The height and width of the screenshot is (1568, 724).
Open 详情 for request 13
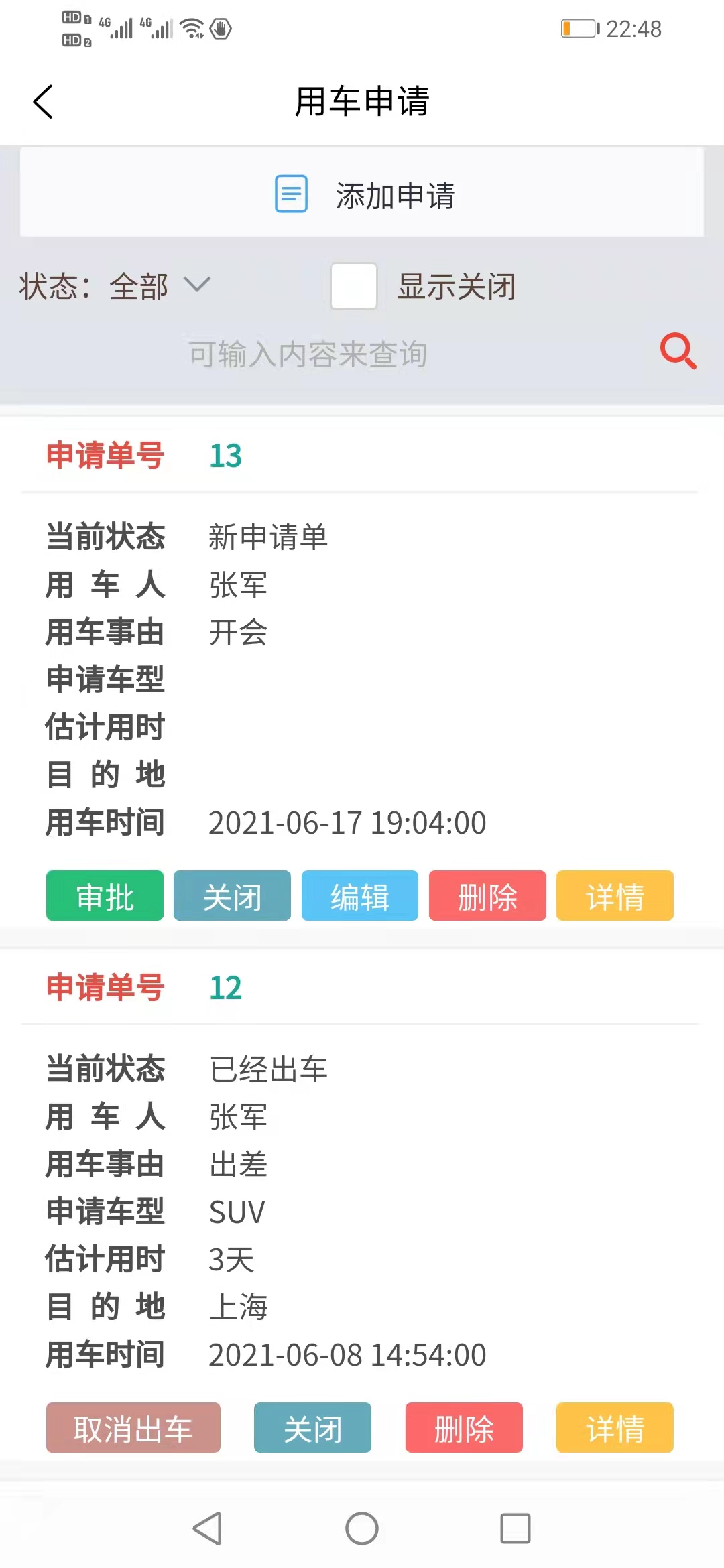point(615,896)
